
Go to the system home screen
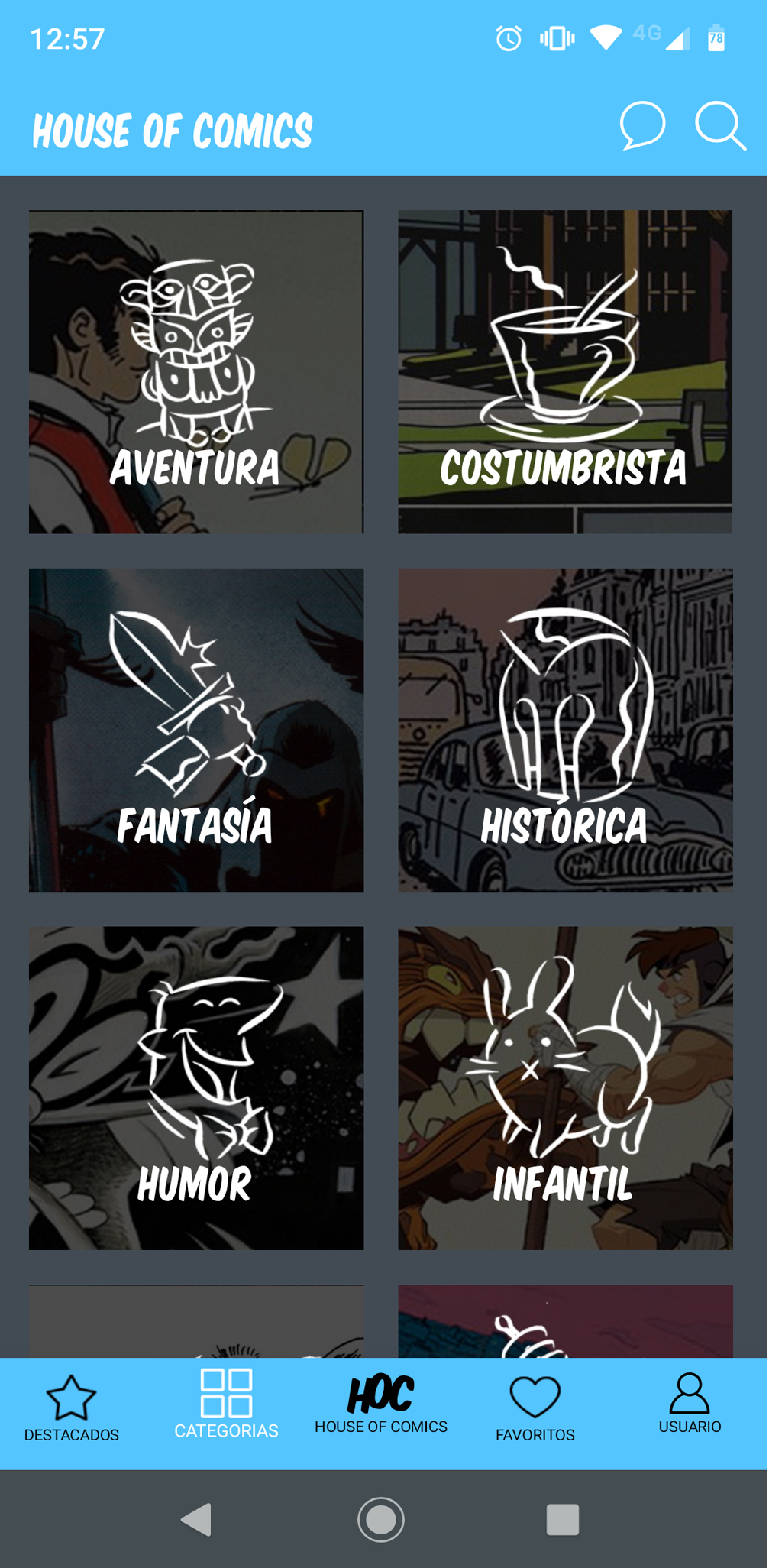point(381,1520)
